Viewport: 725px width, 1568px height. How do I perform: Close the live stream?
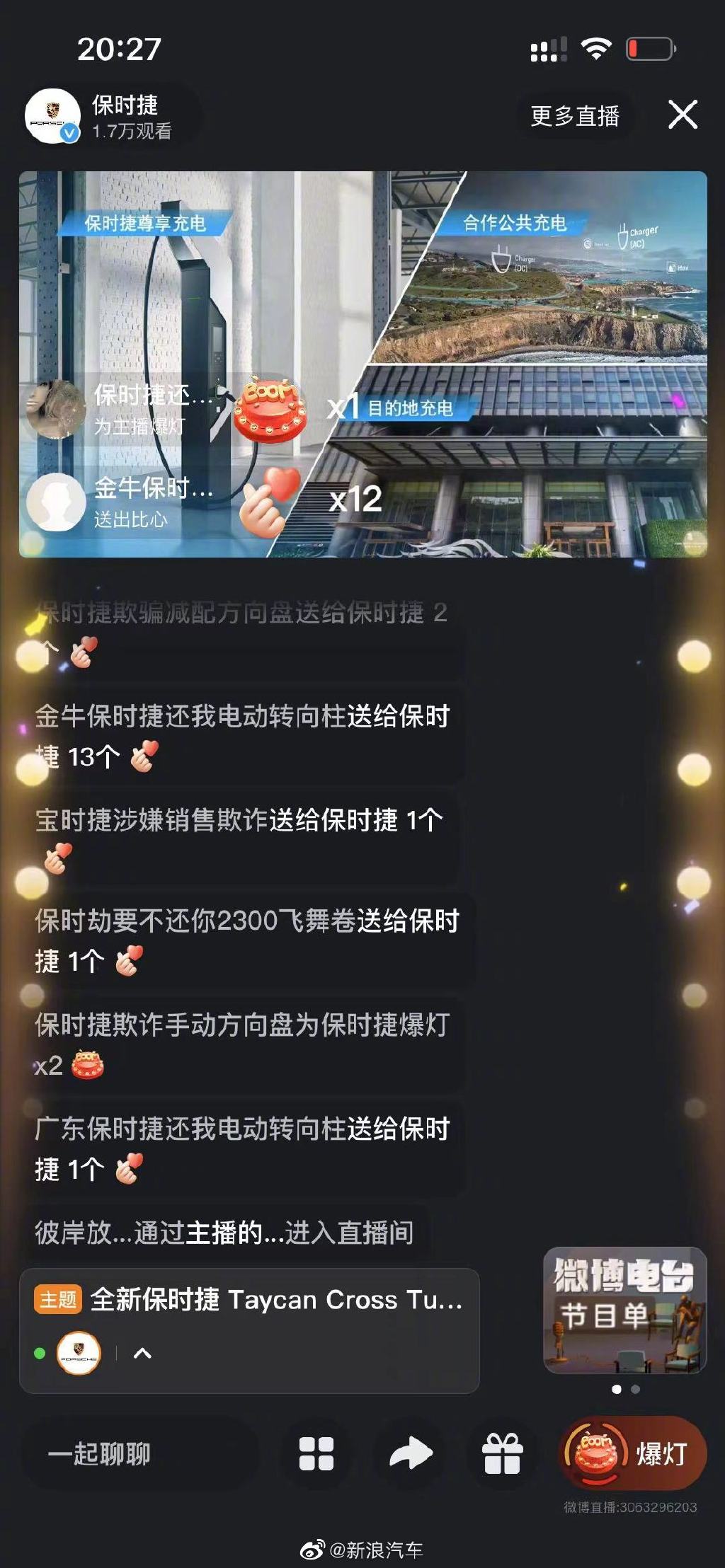[x=683, y=115]
